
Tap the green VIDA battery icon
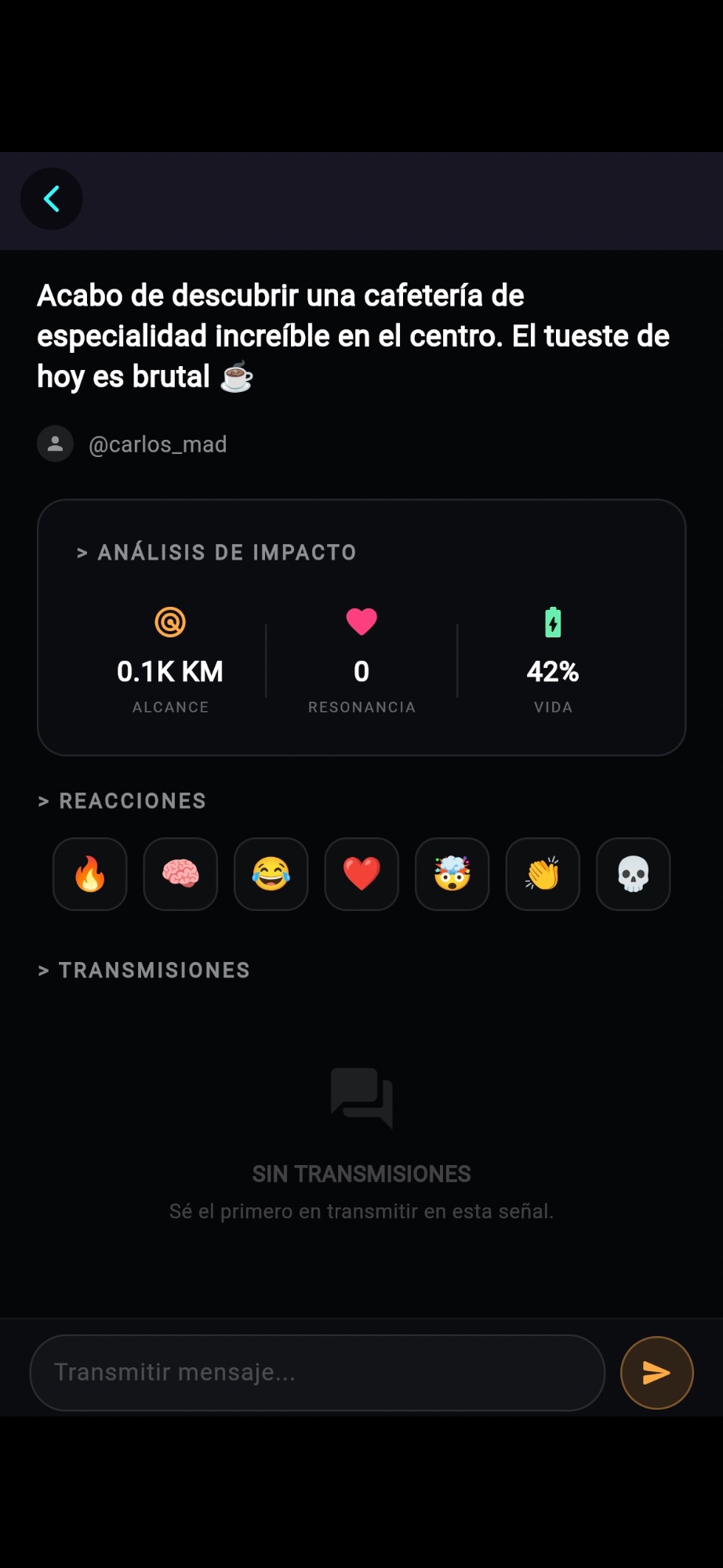click(553, 620)
